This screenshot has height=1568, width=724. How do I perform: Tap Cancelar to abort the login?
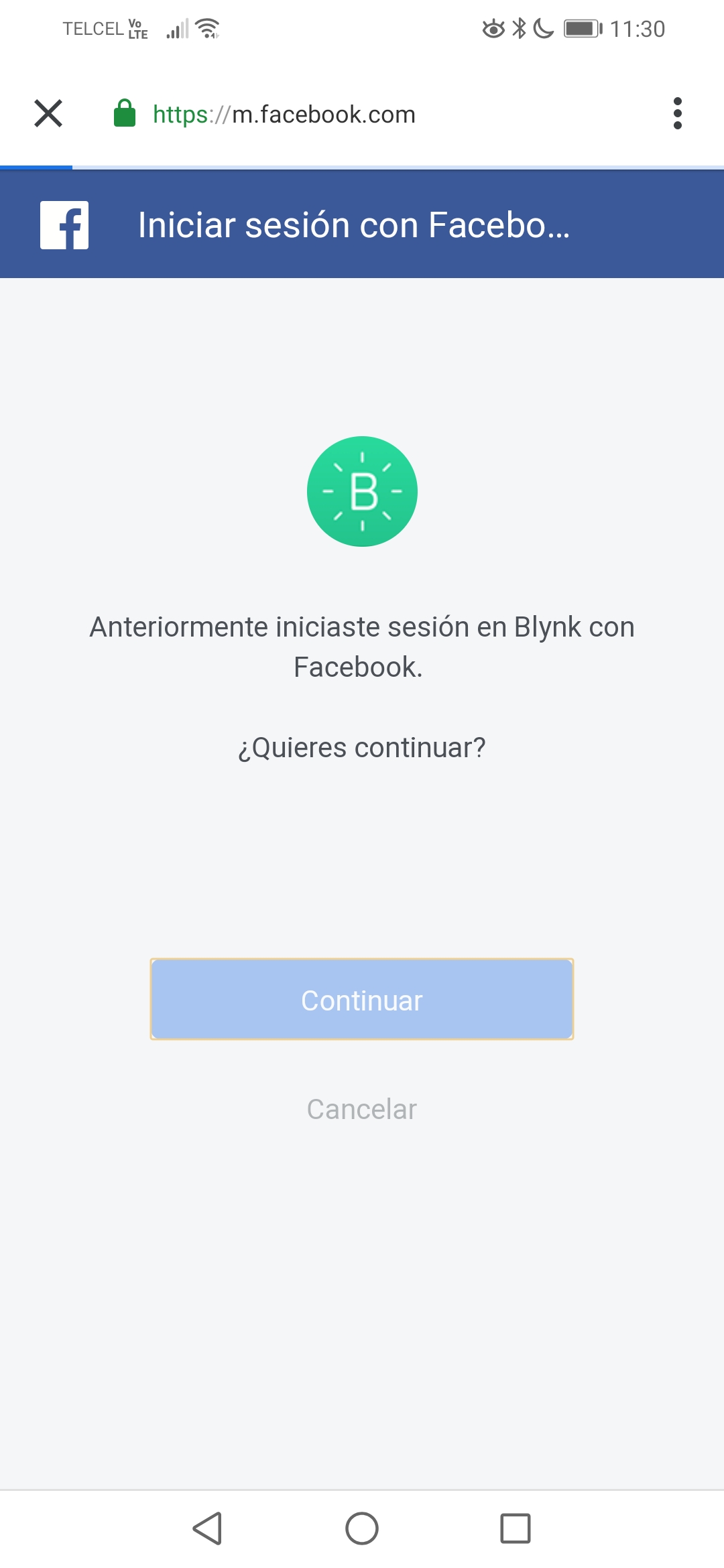[362, 1108]
